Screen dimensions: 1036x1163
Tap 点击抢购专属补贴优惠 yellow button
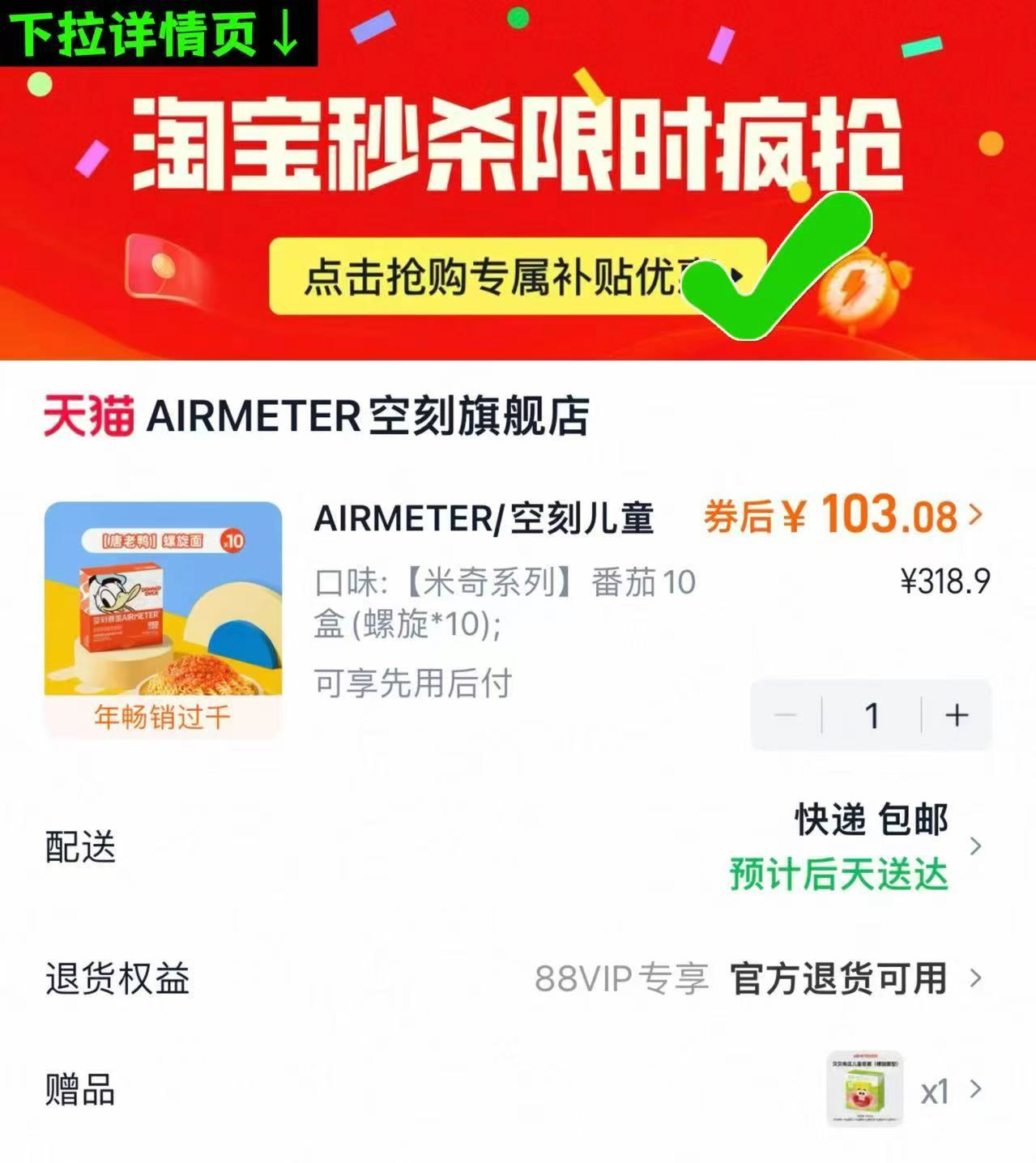[x=502, y=275]
